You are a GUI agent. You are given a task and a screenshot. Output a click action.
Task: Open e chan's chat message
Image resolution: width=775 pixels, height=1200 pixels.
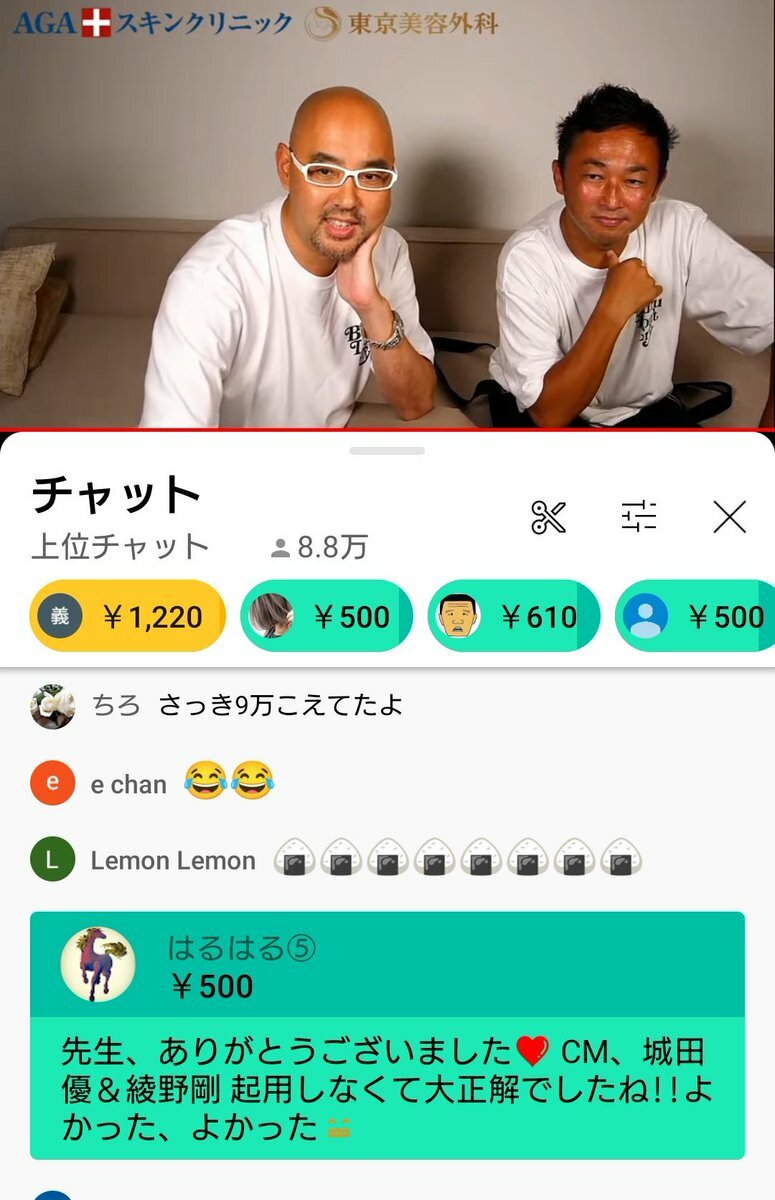pos(180,783)
